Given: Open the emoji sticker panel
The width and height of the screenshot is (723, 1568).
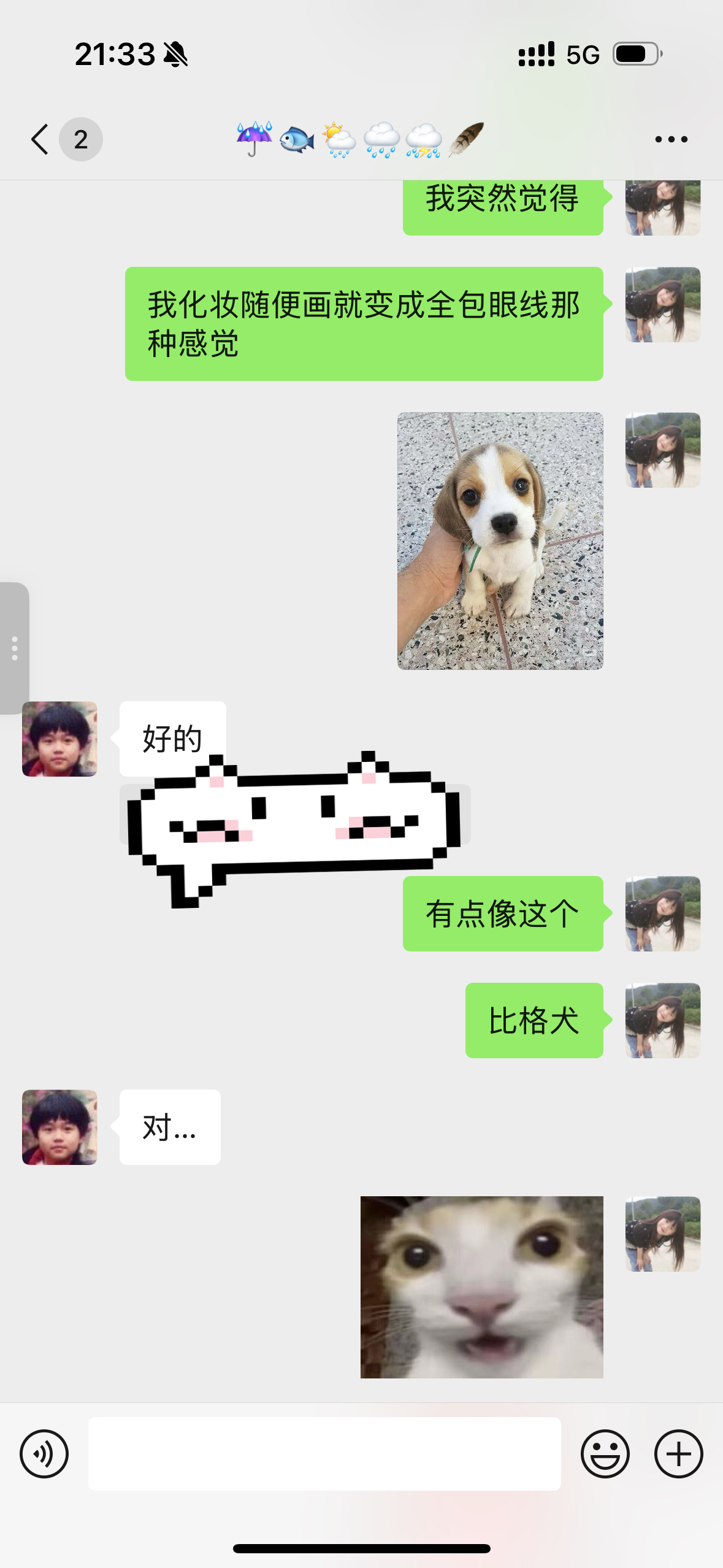Looking at the screenshot, I should click(605, 1453).
